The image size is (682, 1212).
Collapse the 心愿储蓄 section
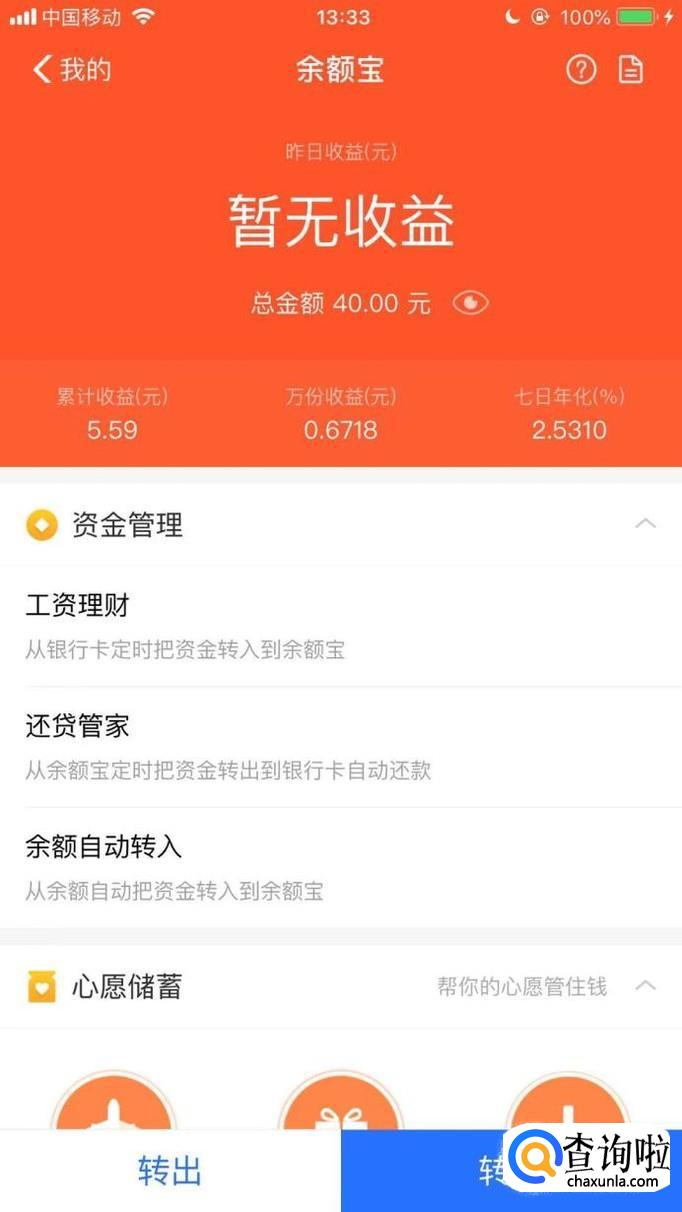[646, 987]
